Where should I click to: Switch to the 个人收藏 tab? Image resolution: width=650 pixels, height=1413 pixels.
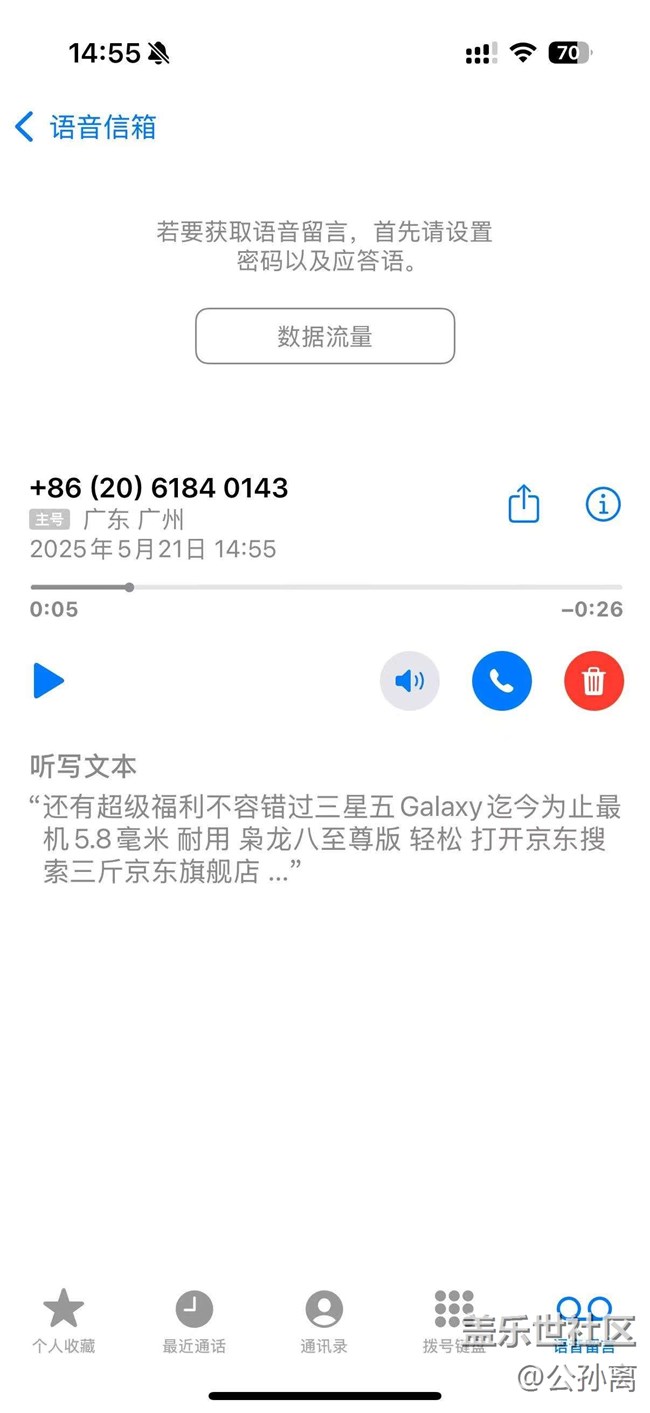point(63,1322)
